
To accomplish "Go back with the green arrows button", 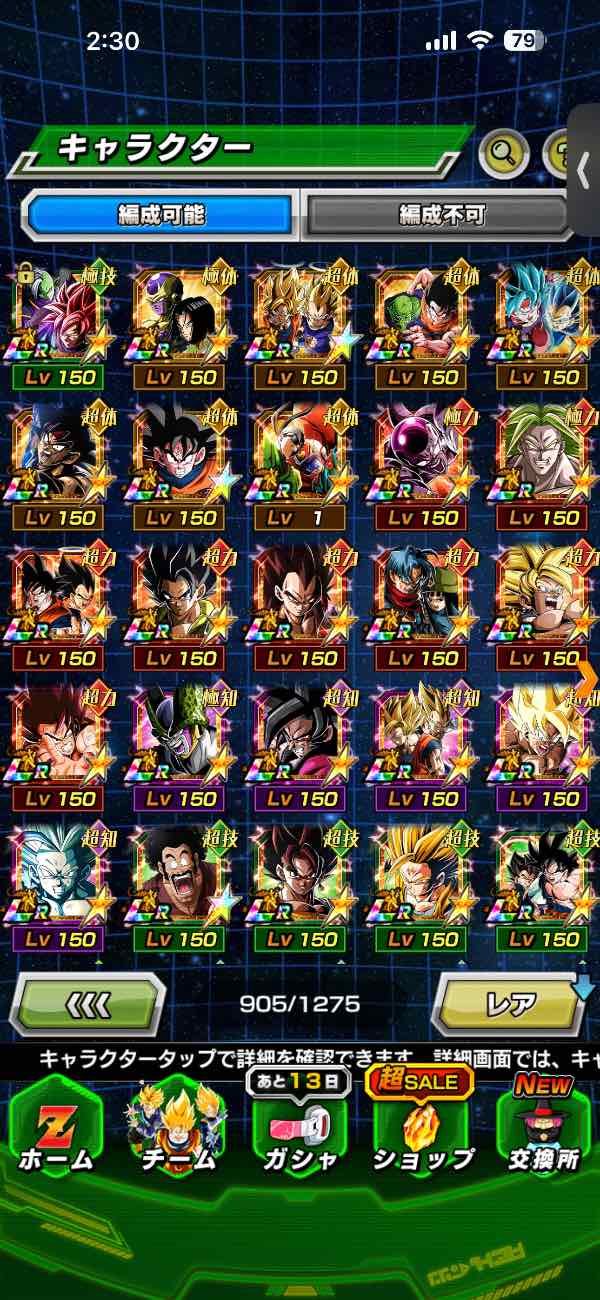I will [88, 1003].
